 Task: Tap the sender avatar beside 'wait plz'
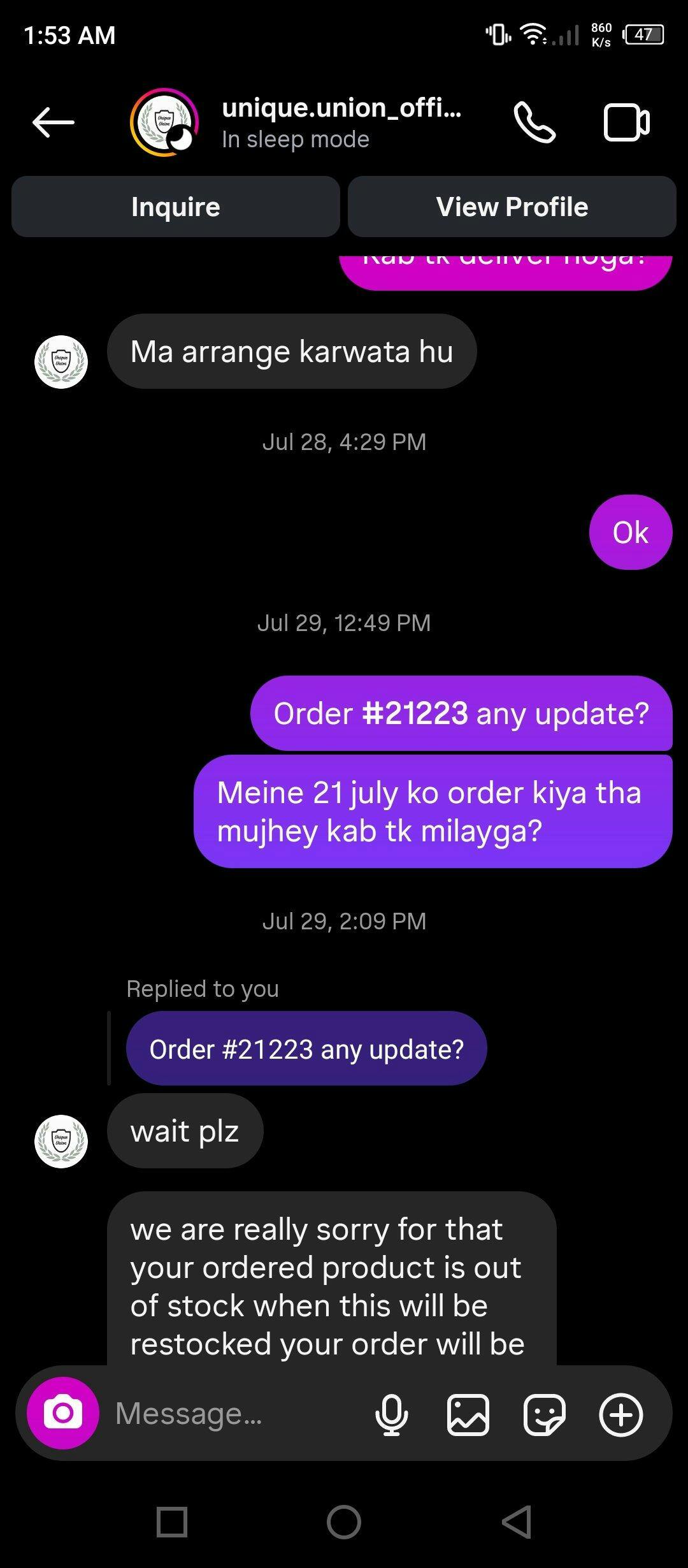tap(61, 1141)
